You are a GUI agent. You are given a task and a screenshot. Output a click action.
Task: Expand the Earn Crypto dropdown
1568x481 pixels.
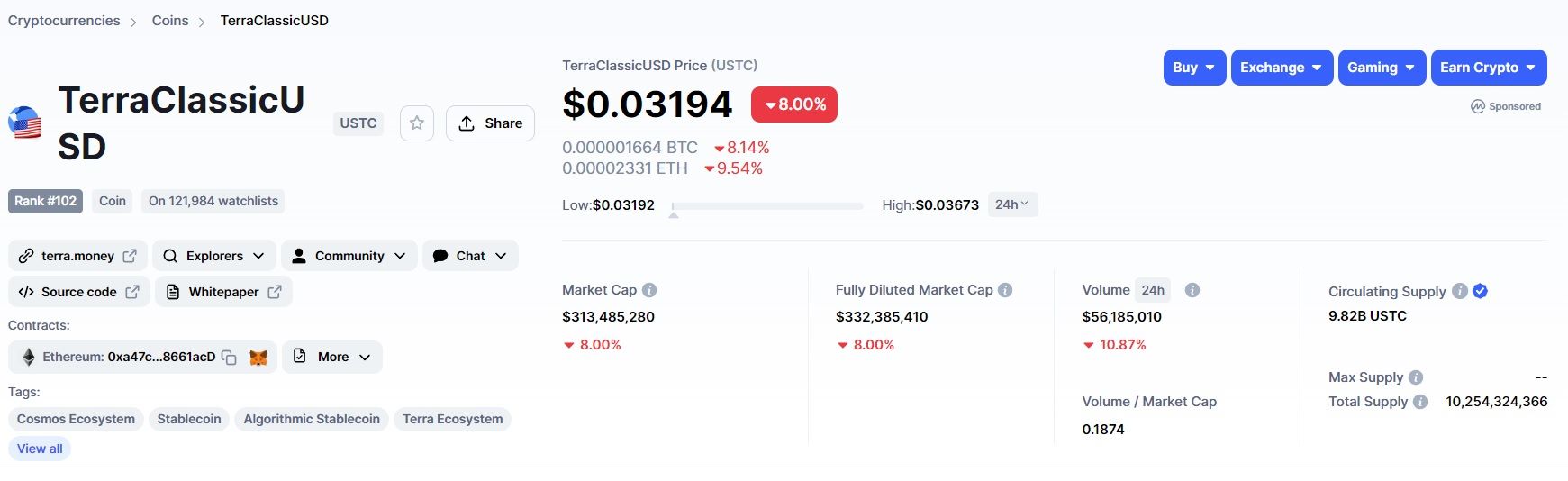[x=1488, y=68]
